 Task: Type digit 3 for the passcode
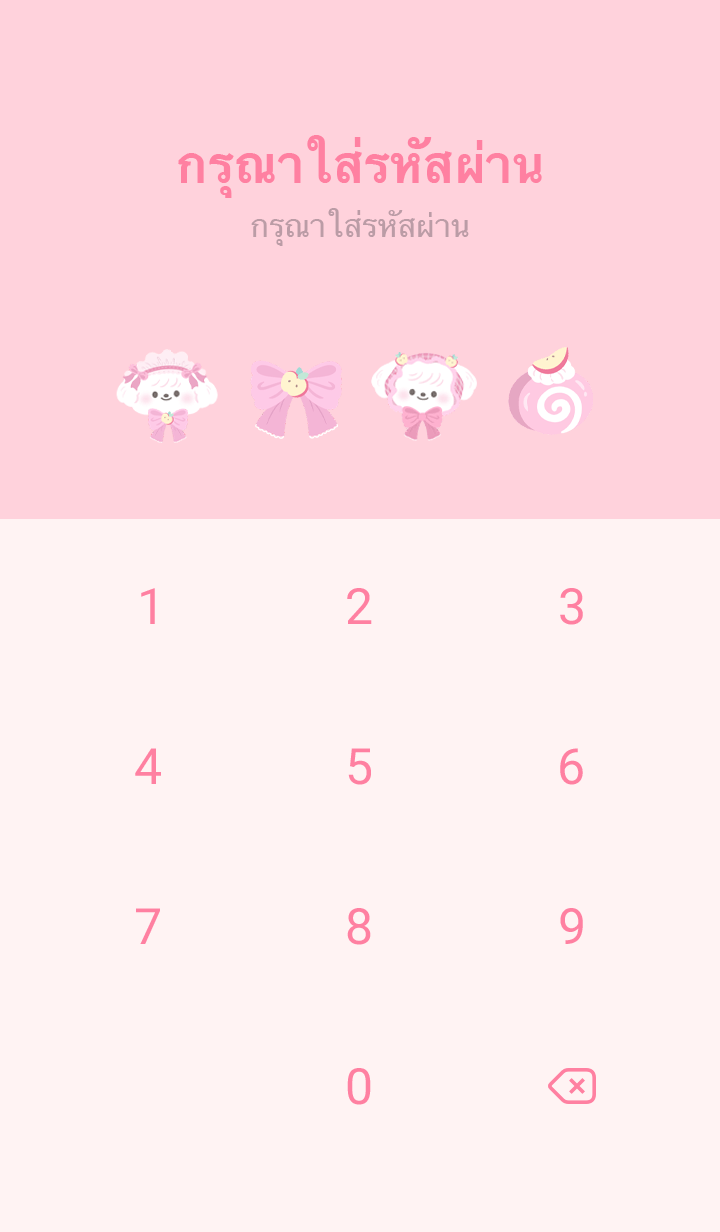point(571,607)
